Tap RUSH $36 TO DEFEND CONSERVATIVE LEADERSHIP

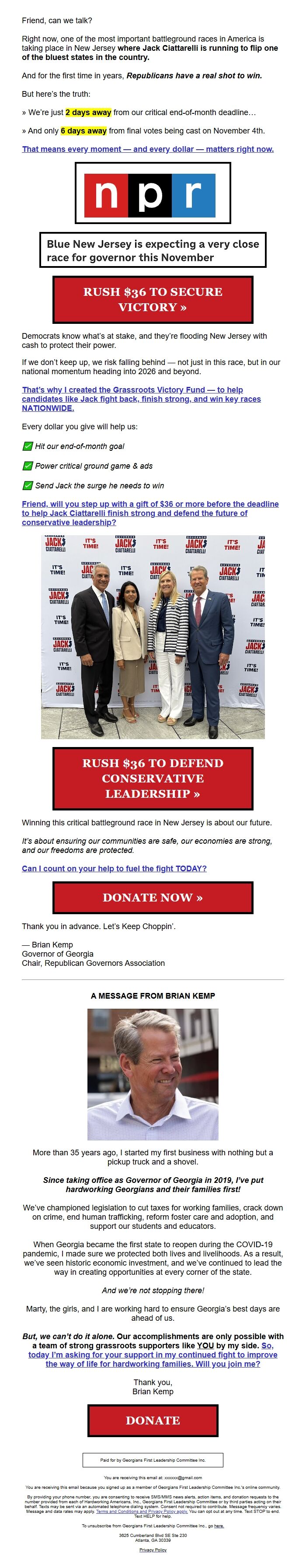point(153,778)
